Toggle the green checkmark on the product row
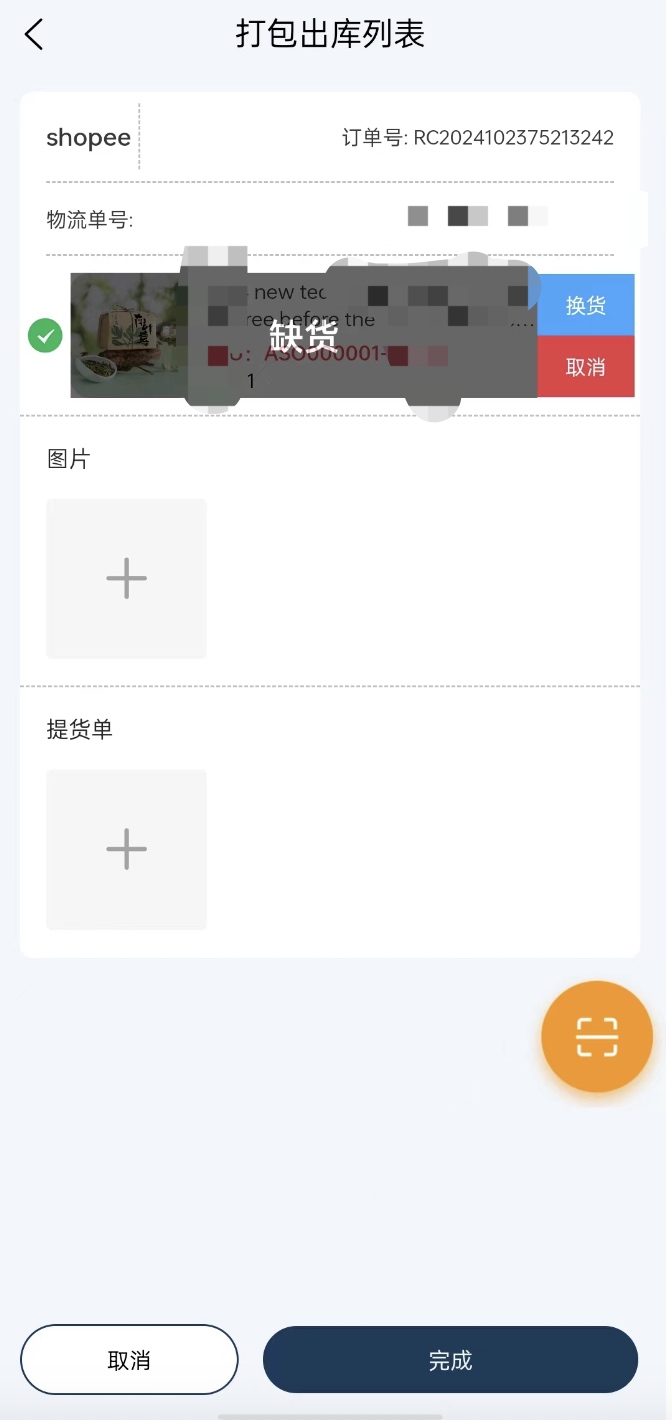Image resolution: width=672 pixels, height=1420 pixels. coord(45,335)
